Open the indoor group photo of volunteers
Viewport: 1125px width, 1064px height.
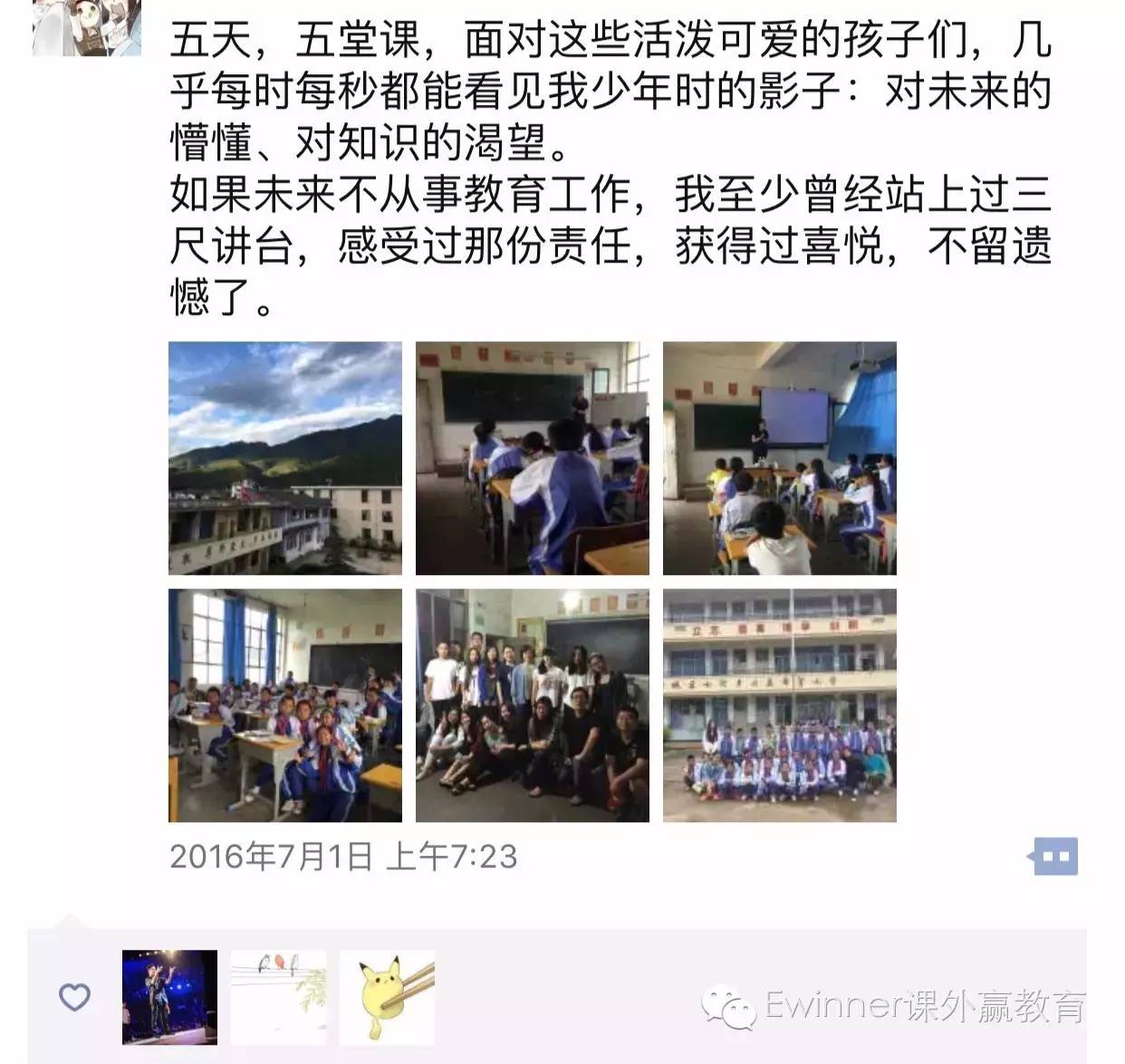click(532, 705)
